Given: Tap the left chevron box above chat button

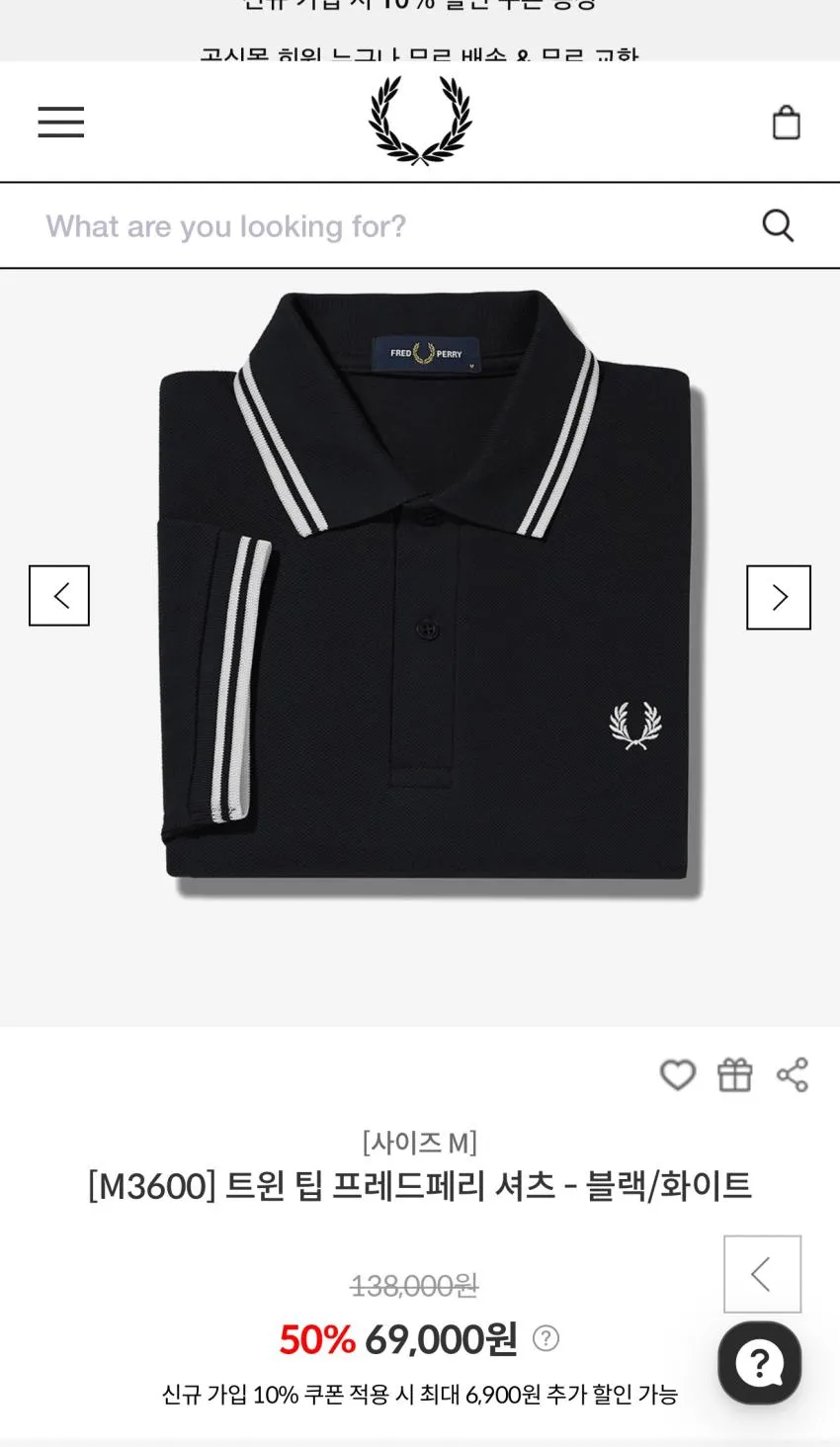Looking at the screenshot, I should point(762,1274).
